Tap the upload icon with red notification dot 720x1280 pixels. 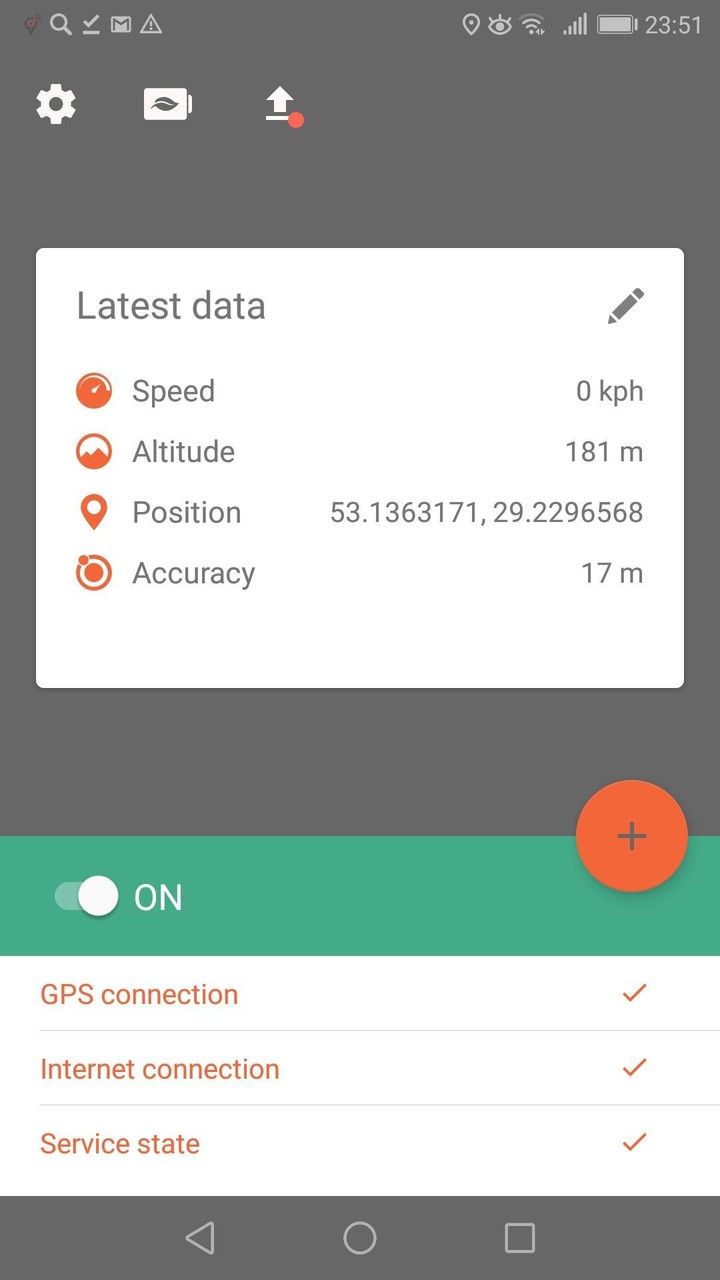pyautogui.click(x=278, y=104)
